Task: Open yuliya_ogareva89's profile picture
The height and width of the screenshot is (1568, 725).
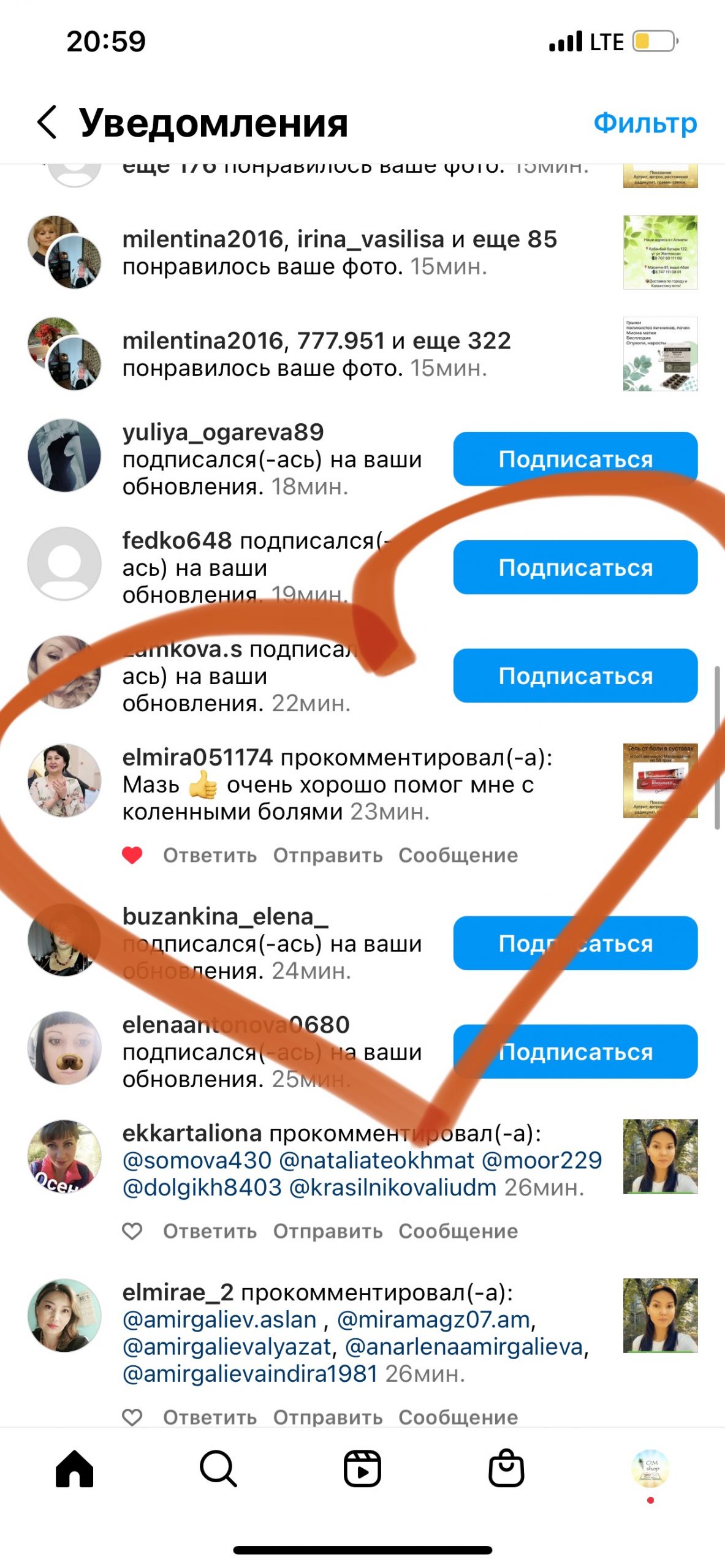Action: pyautogui.click(x=64, y=456)
